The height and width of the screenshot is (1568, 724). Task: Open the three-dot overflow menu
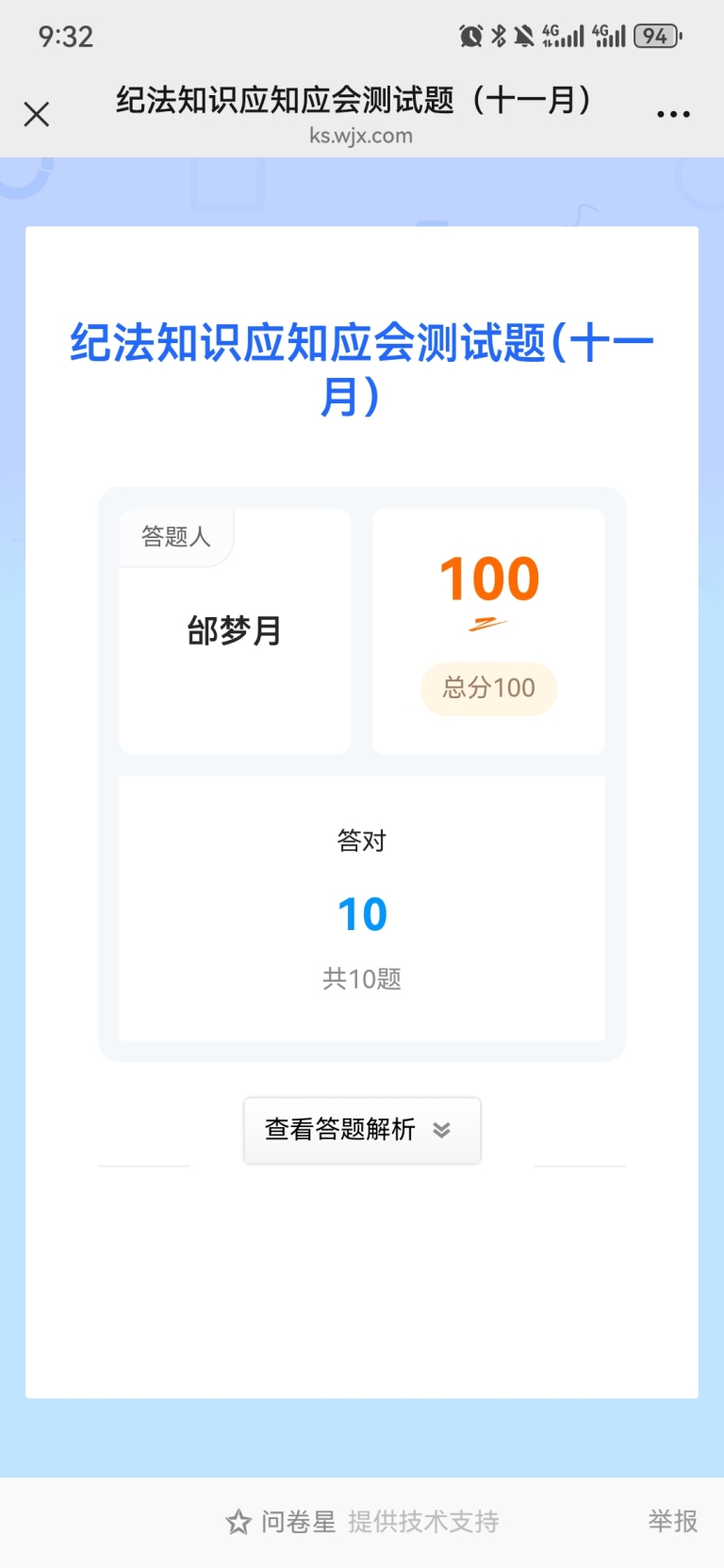click(673, 114)
